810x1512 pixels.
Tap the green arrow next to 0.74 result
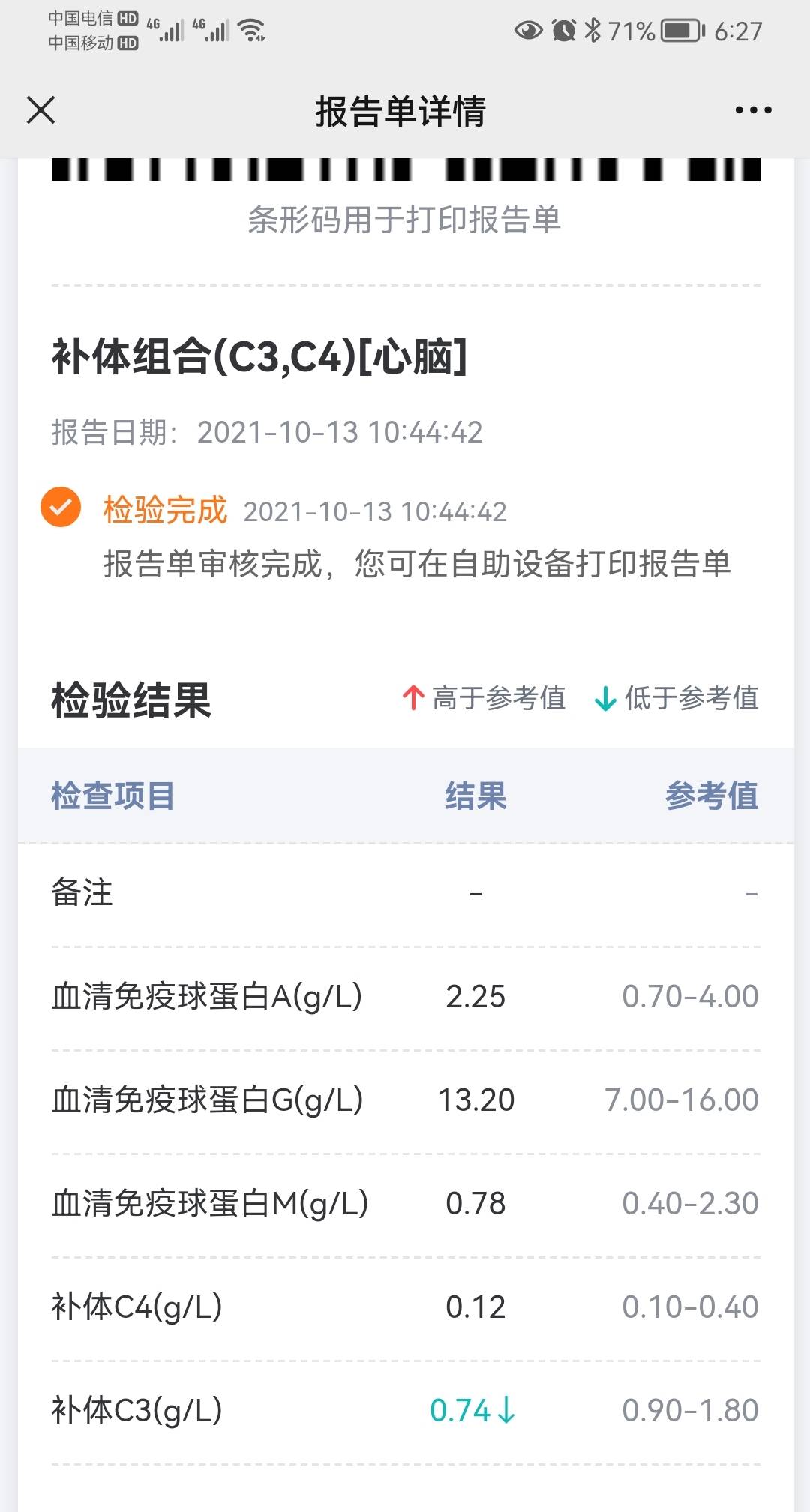(x=505, y=1410)
